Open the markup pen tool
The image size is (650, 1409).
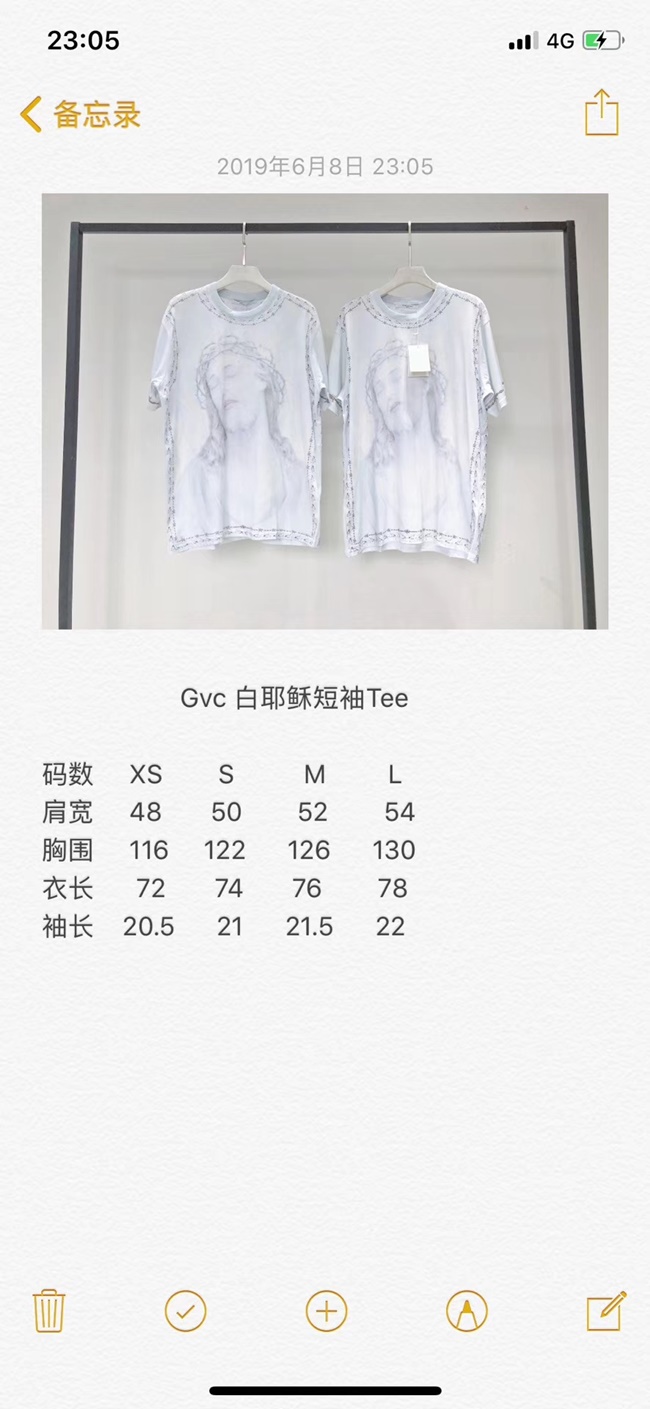coord(466,1310)
